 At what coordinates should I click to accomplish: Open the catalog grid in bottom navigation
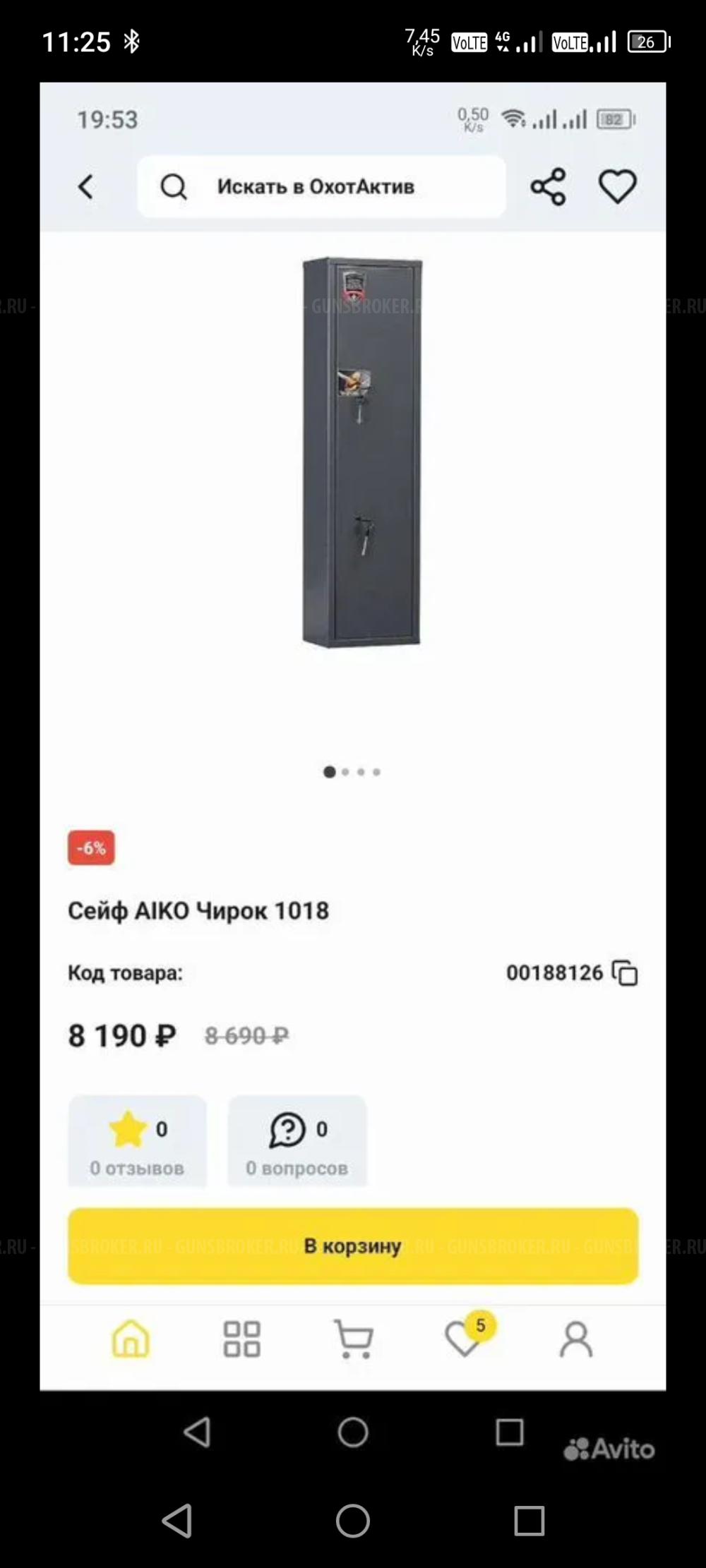(241, 1341)
